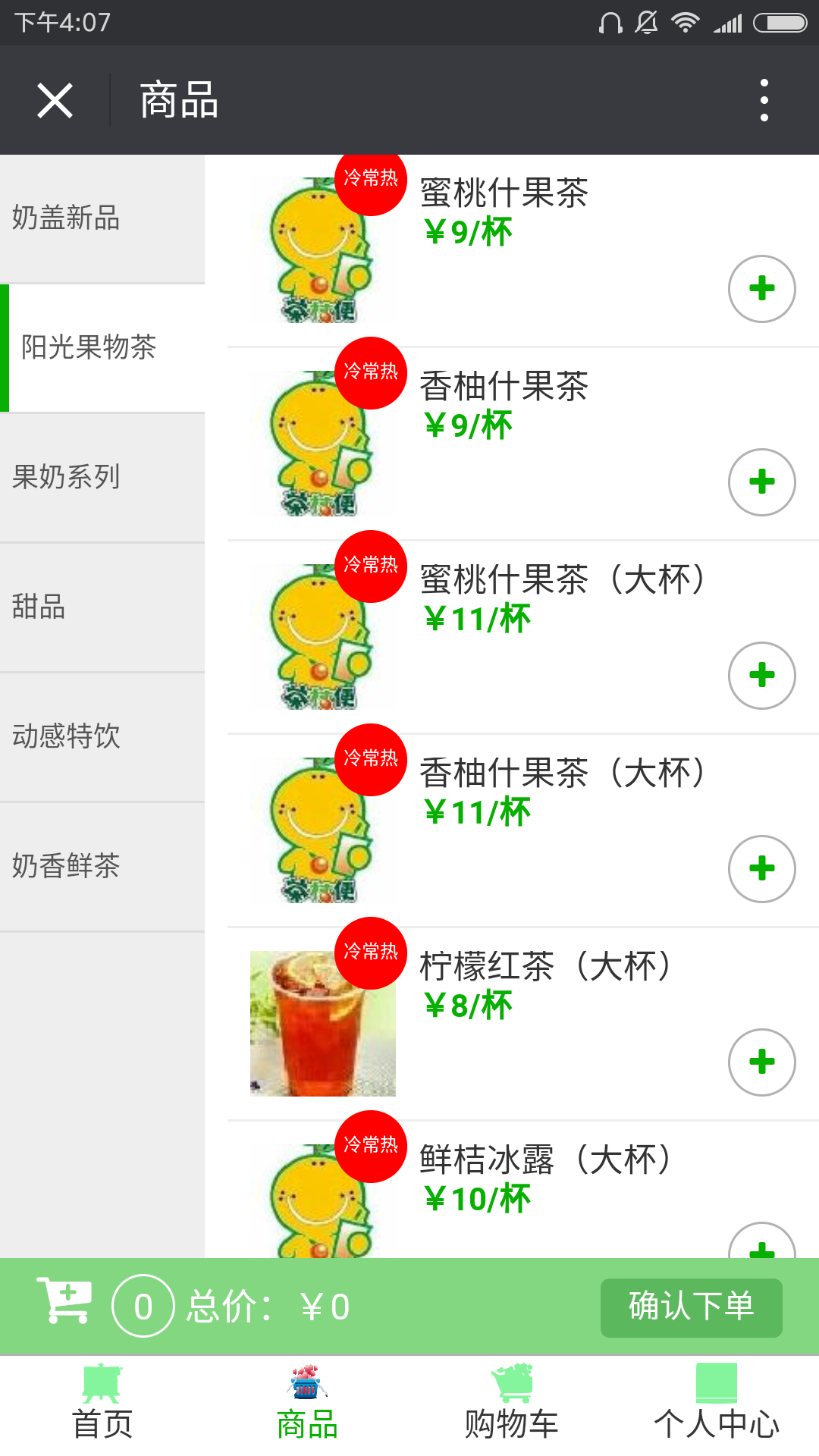Open the three-dot overflow menu

coord(764,100)
